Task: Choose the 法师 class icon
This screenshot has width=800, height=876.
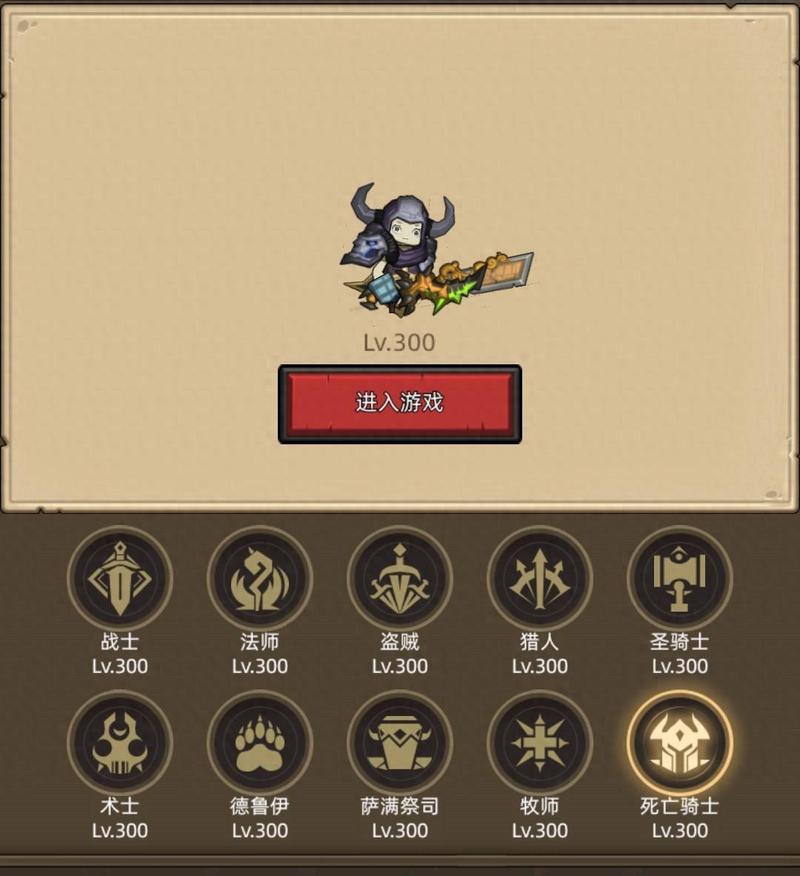Action: (x=260, y=578)
